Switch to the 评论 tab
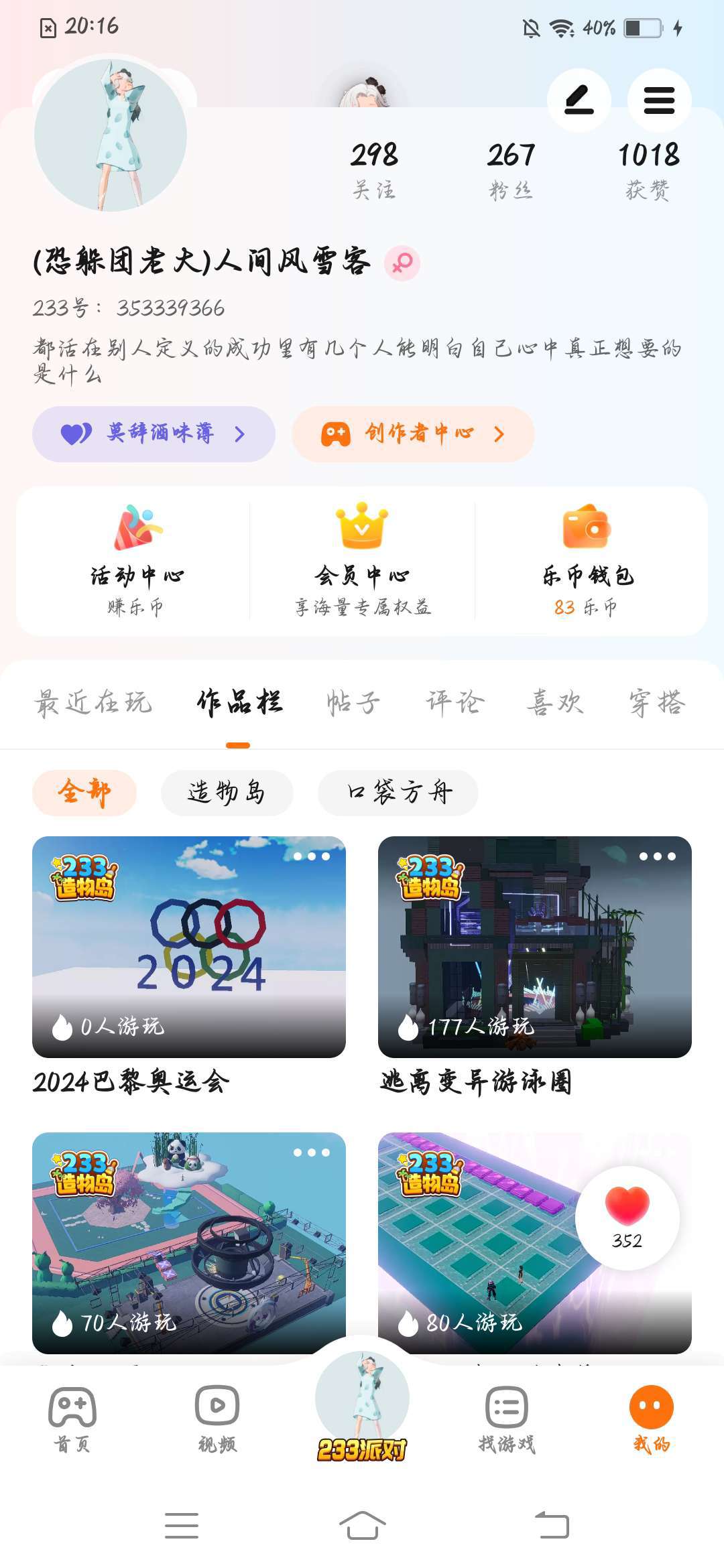The width and height of the screenshot is (724, 1568). (x=455, y=703)
